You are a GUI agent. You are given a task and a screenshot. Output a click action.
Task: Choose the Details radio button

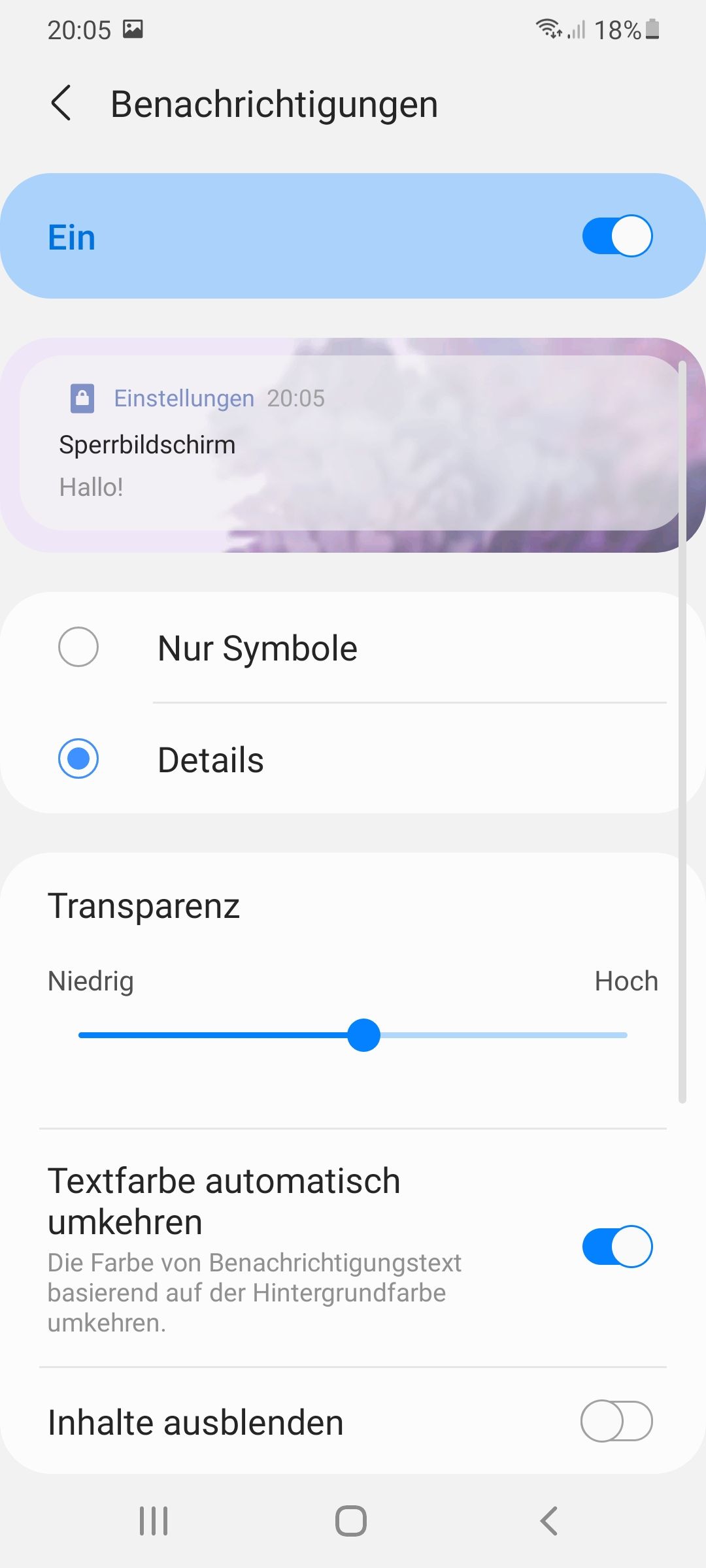coord(78,759)
